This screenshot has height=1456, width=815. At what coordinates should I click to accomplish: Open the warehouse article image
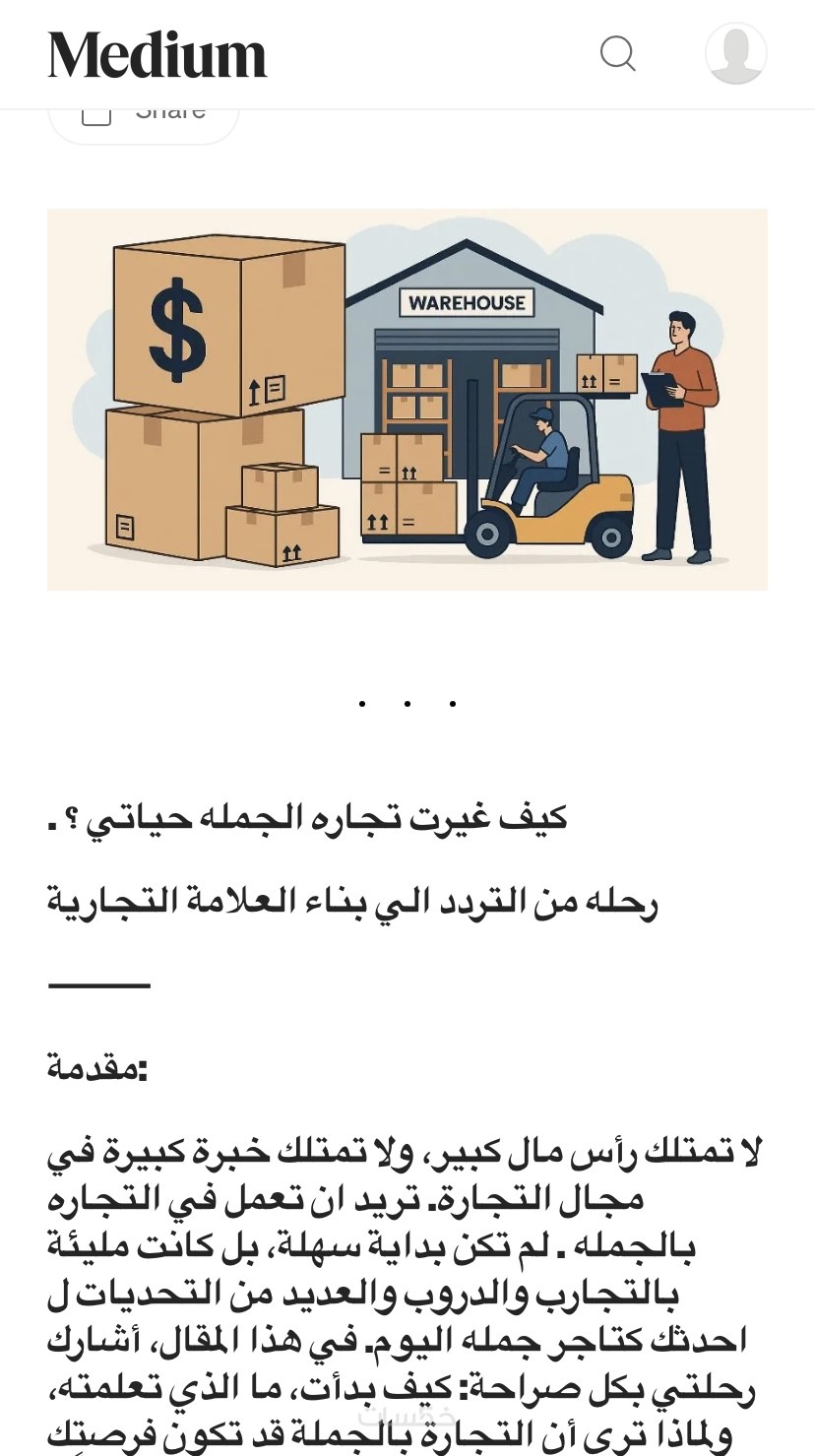click(407, 399)
